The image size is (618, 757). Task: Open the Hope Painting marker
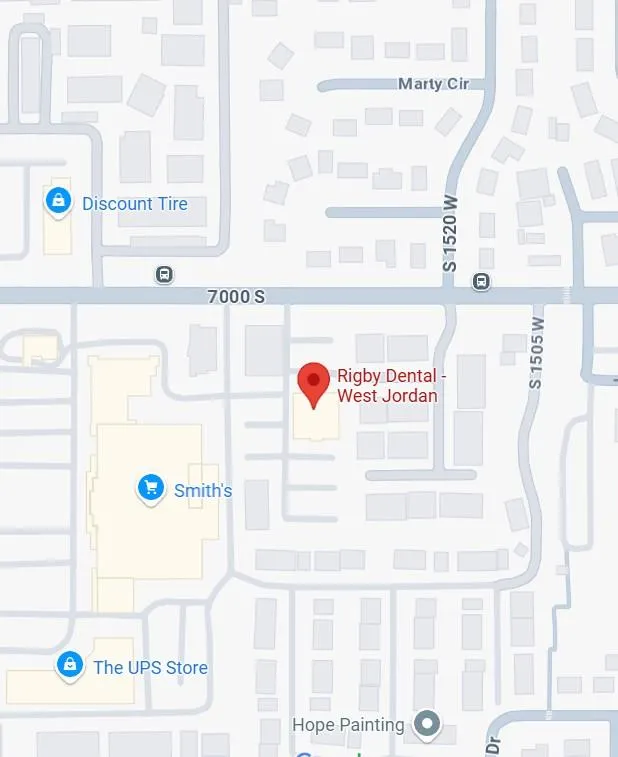coord(427,724)
